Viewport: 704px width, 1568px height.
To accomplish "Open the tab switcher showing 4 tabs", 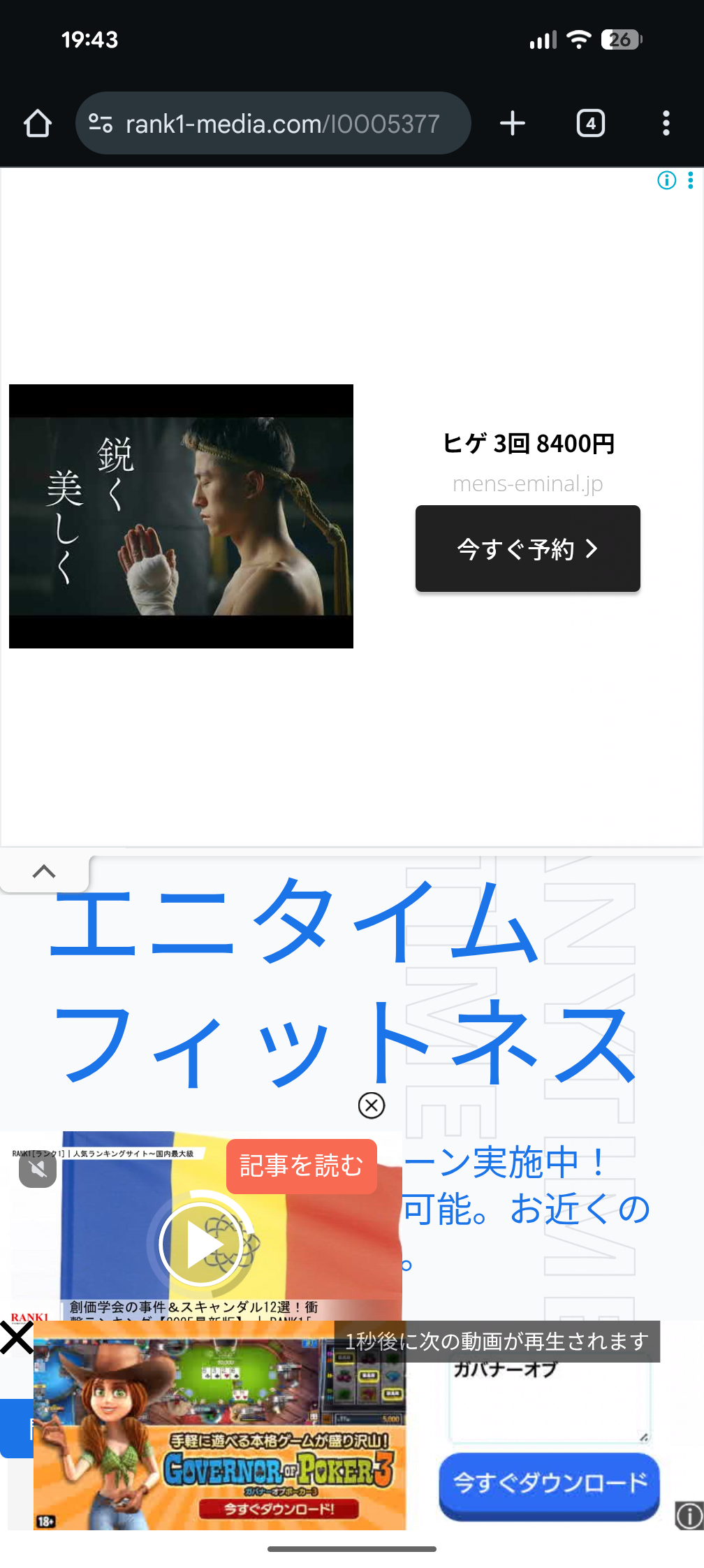I will [x=590, y=124].
